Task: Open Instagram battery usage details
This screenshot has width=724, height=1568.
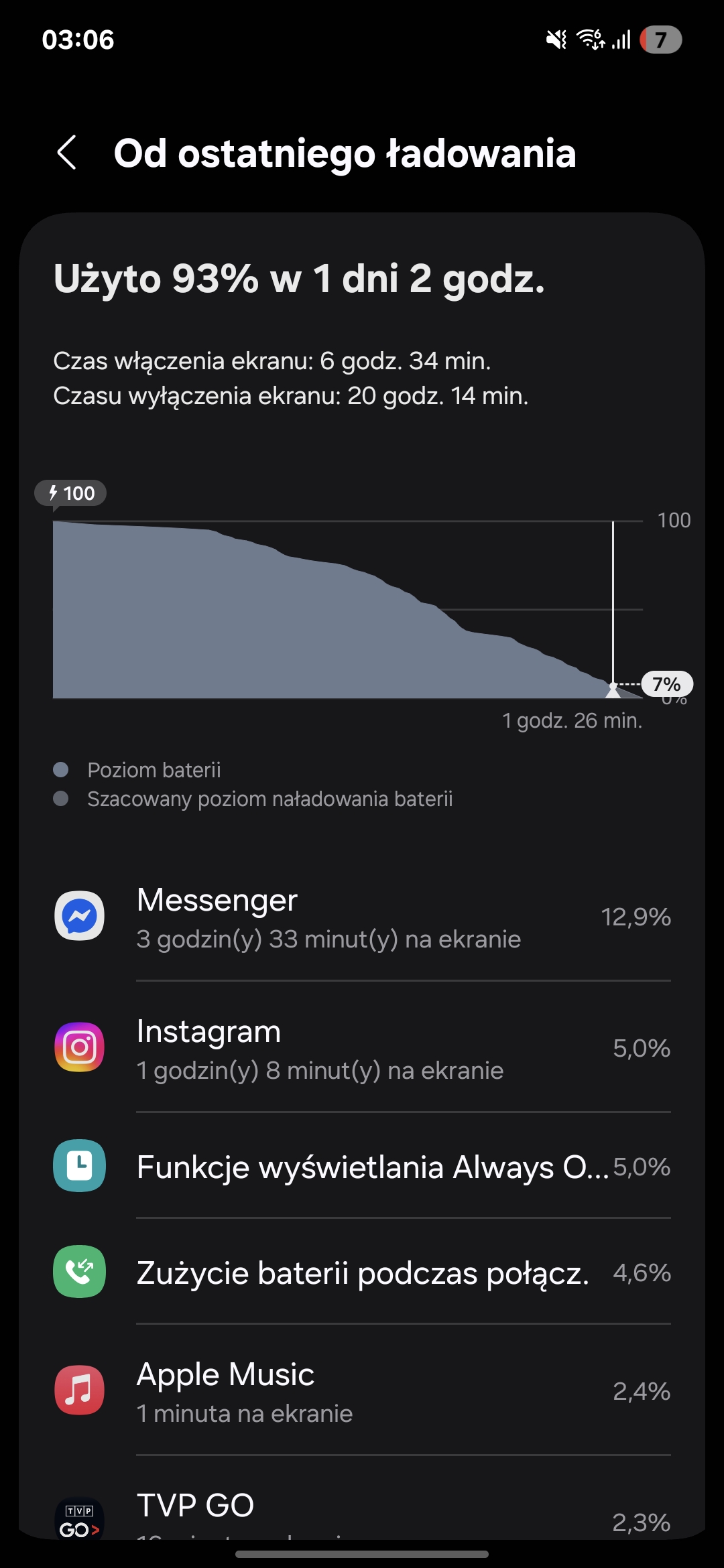Action: (362, 1047)
